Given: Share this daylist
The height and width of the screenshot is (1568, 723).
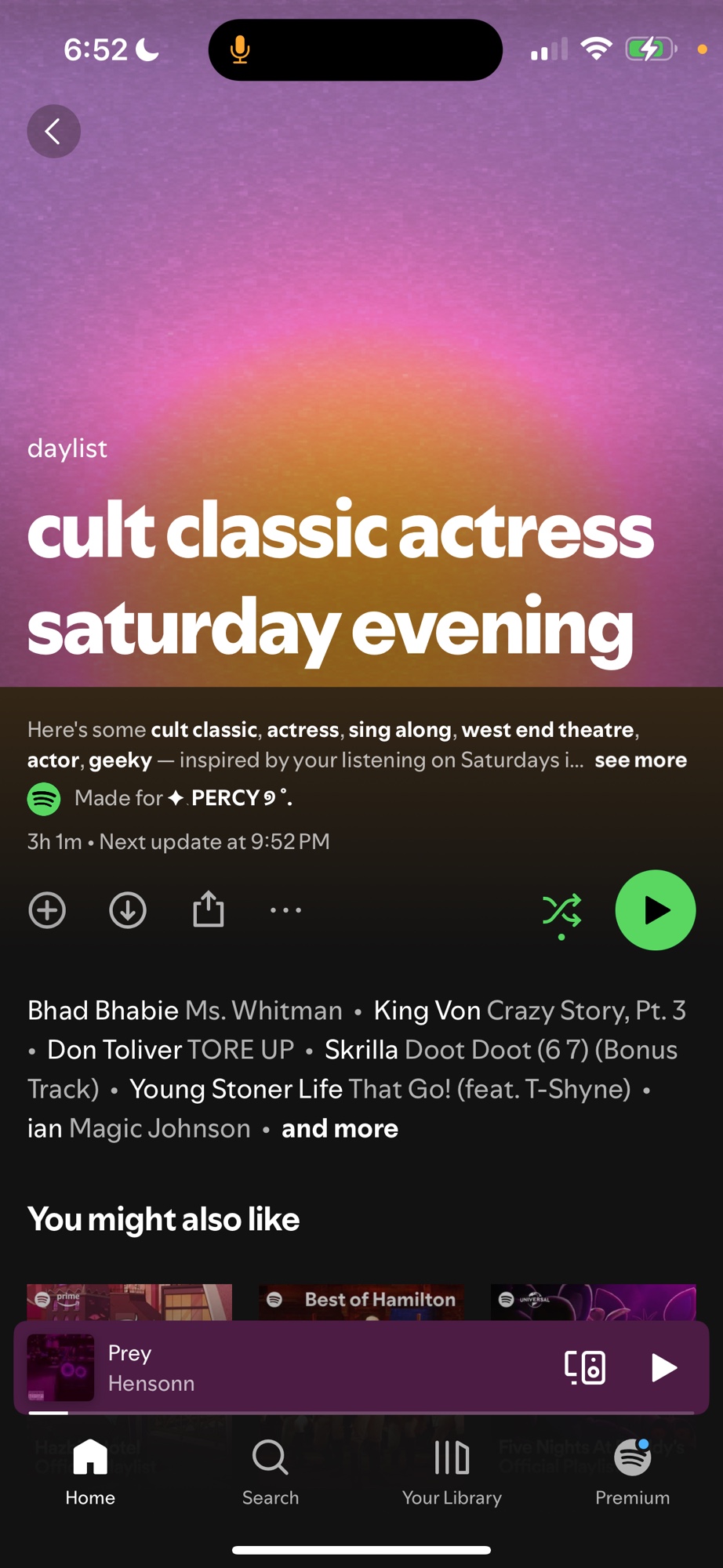Looking at the screenshot, I should 209,910.
